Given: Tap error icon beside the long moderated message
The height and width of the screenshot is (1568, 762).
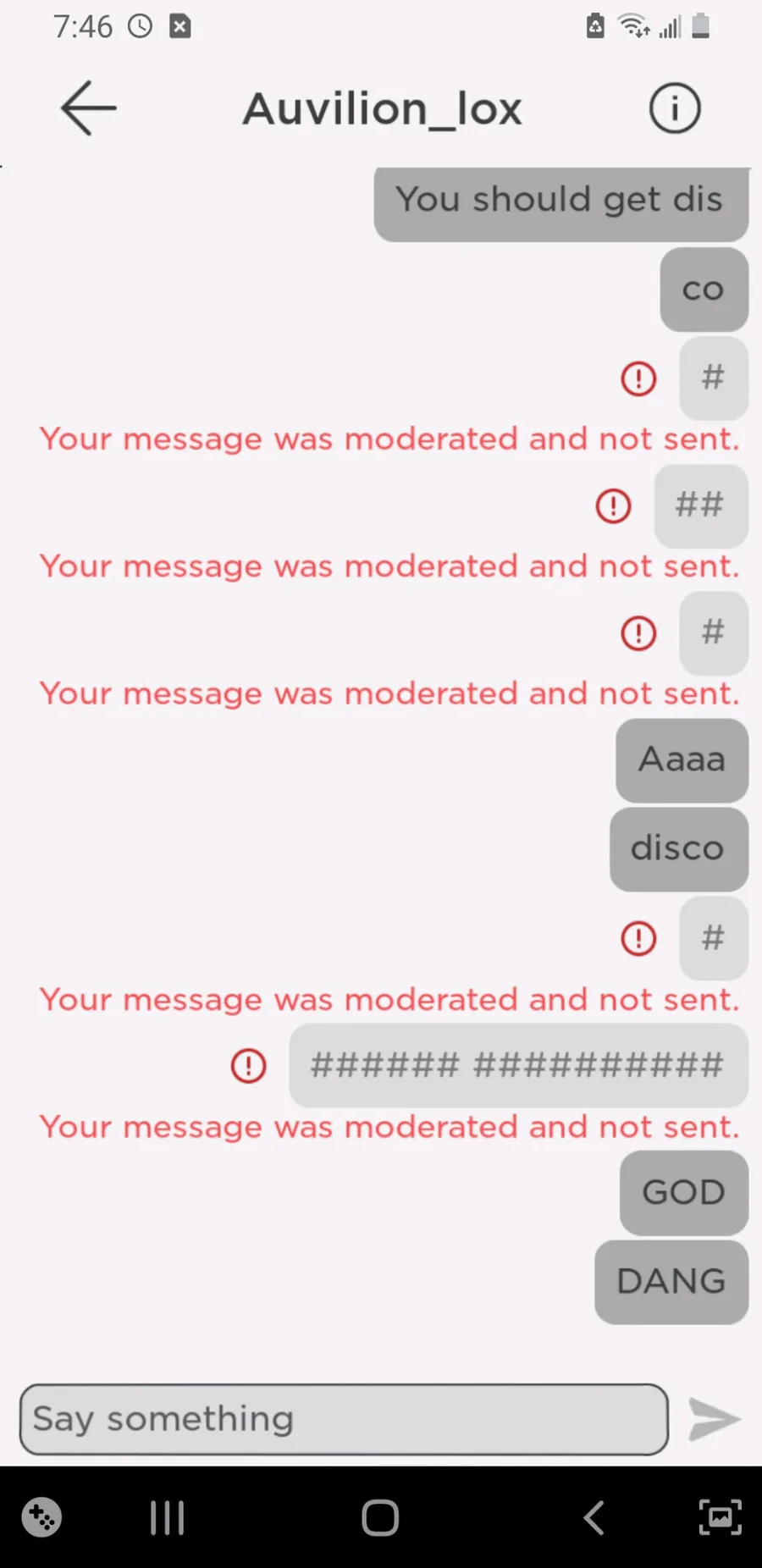Looking at the screenshot, I should tap(248, 1065).
